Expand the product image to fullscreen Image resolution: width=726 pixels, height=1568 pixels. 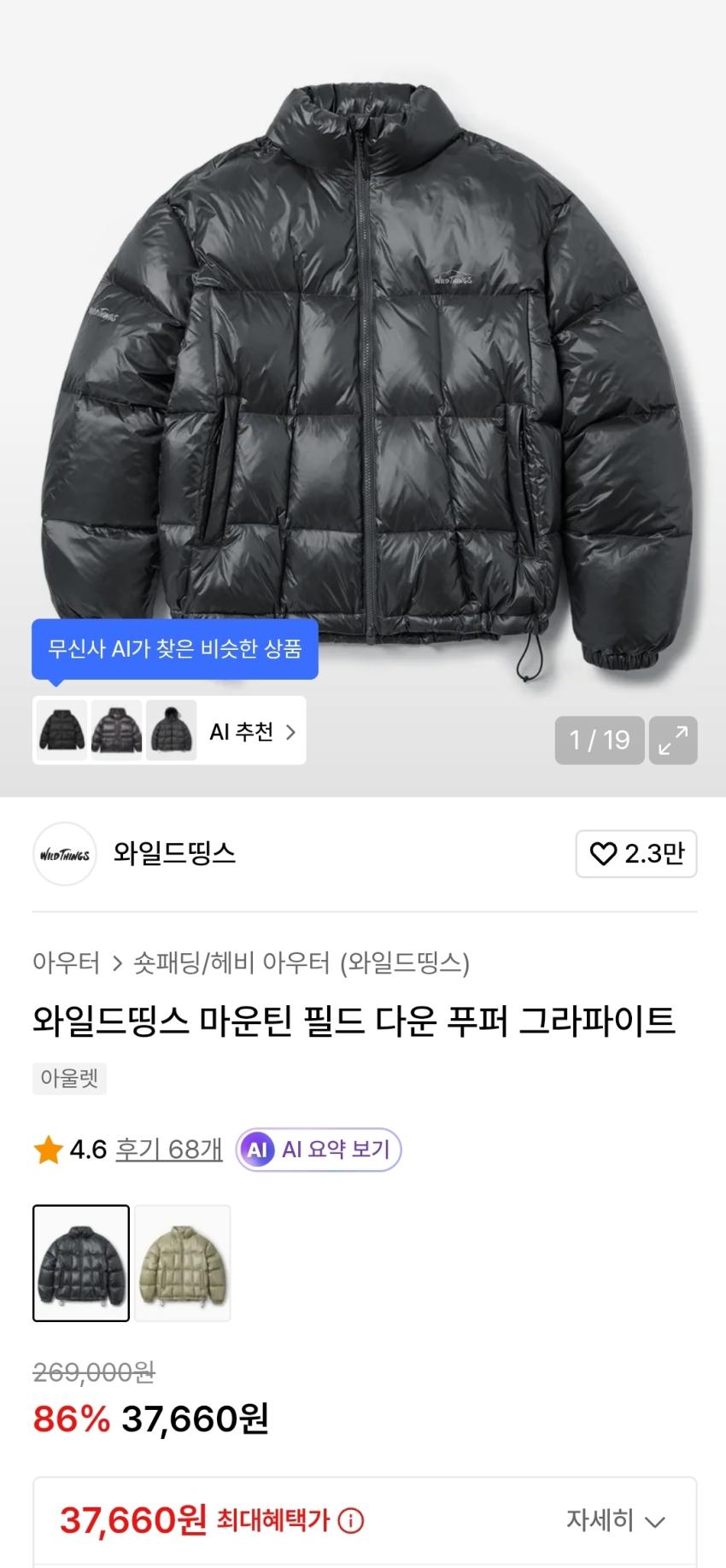673,740
